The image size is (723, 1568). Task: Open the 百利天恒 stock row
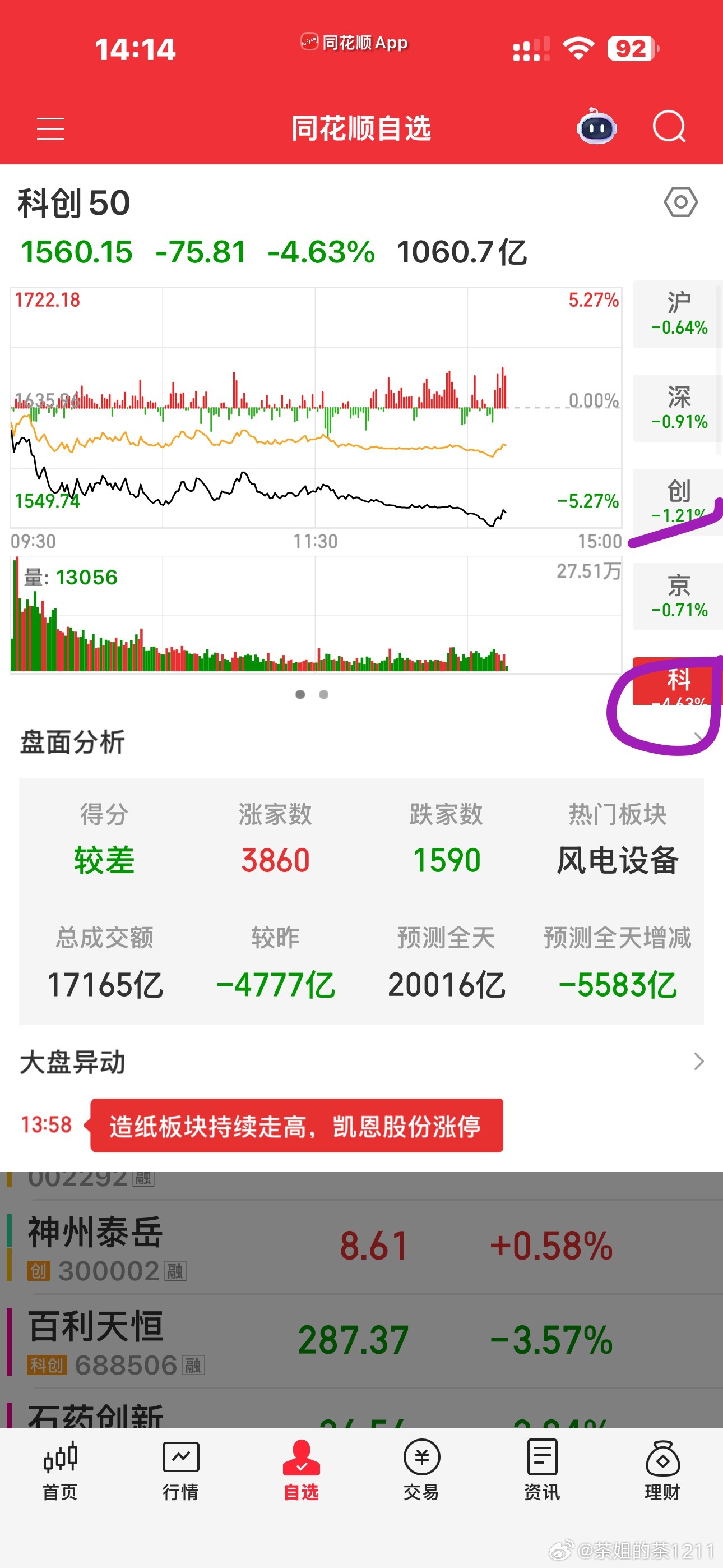[x=361, y=1341]
